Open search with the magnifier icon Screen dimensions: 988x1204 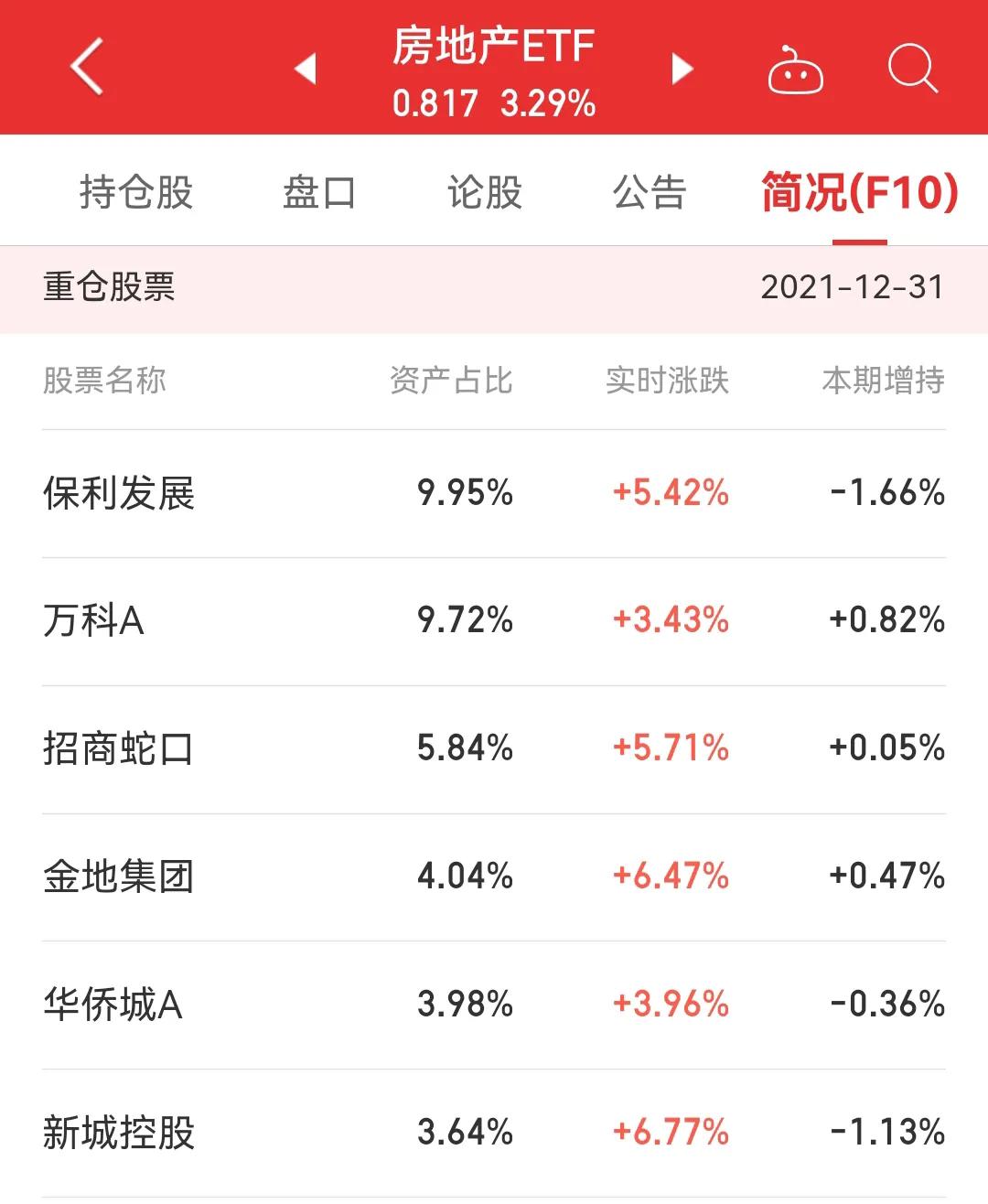click(x=912, y=68)
